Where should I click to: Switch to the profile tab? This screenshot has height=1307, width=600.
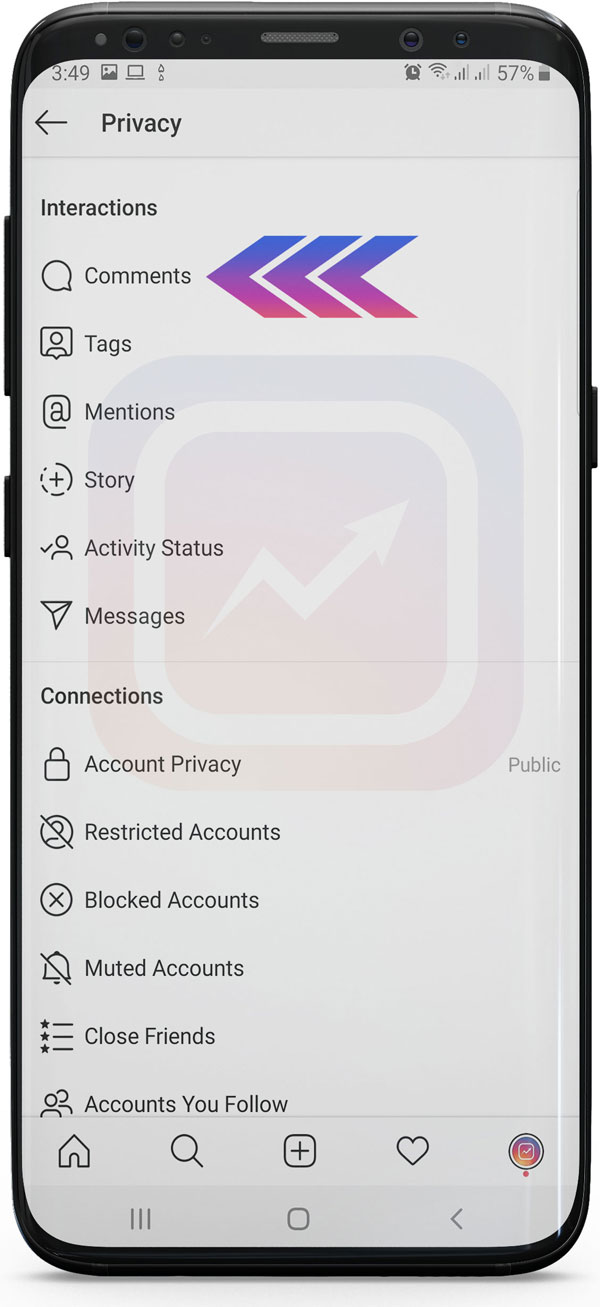tap(526, 1152)
